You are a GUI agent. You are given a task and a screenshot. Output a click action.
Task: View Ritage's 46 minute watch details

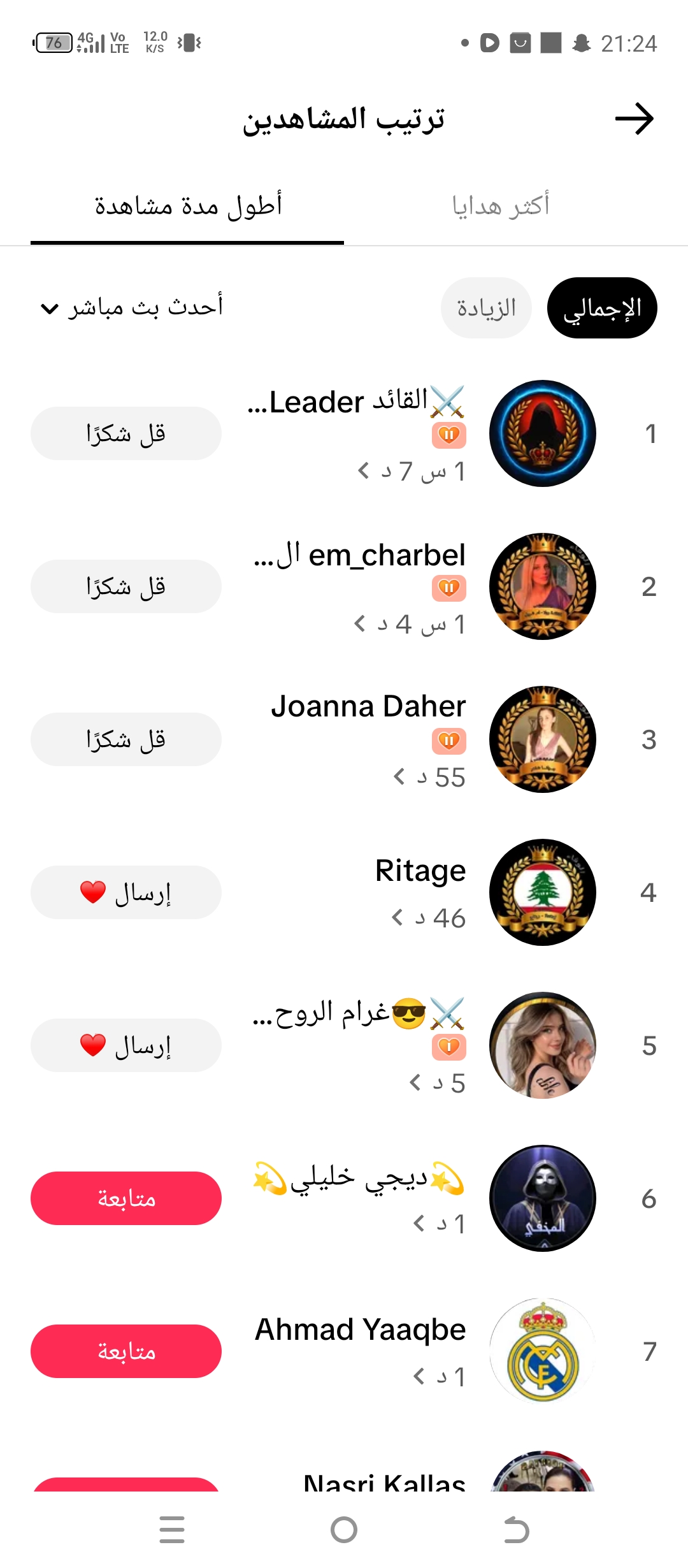click(428, 918)
